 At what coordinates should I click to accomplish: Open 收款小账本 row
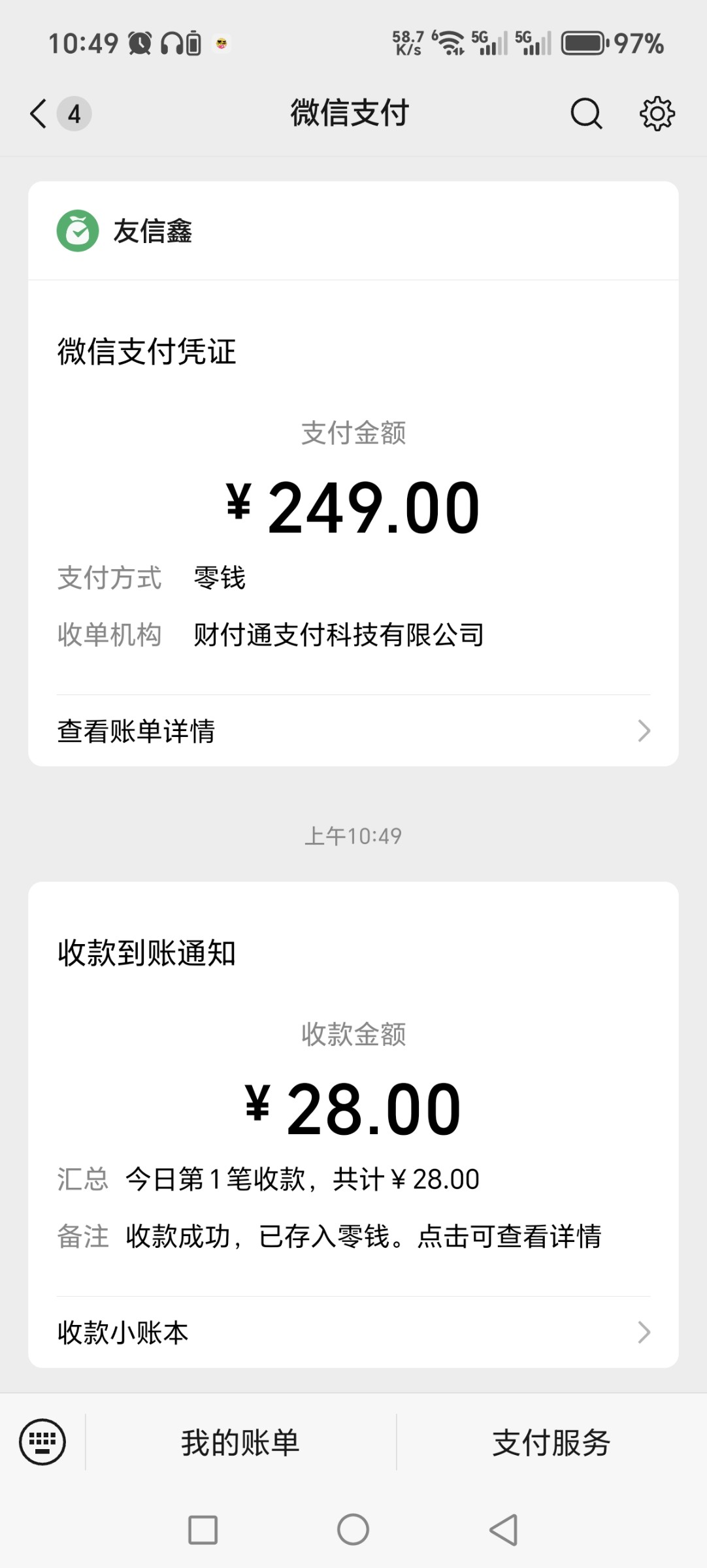[353, 1332]
